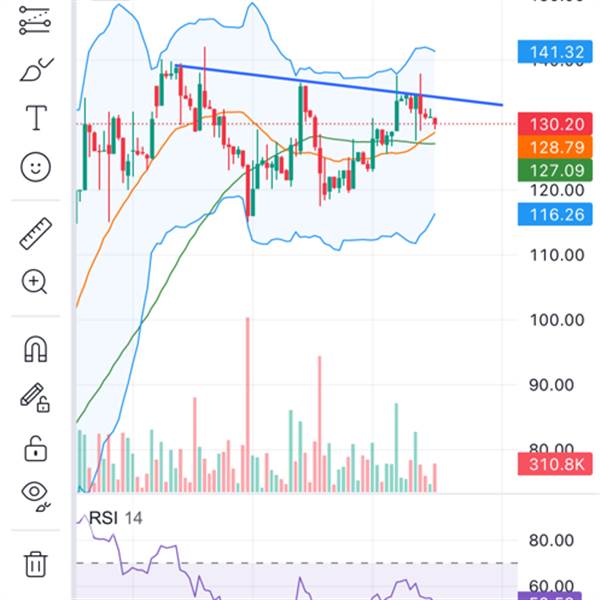
Task: Open the brush drawing tool
Action: coord(36,70)
